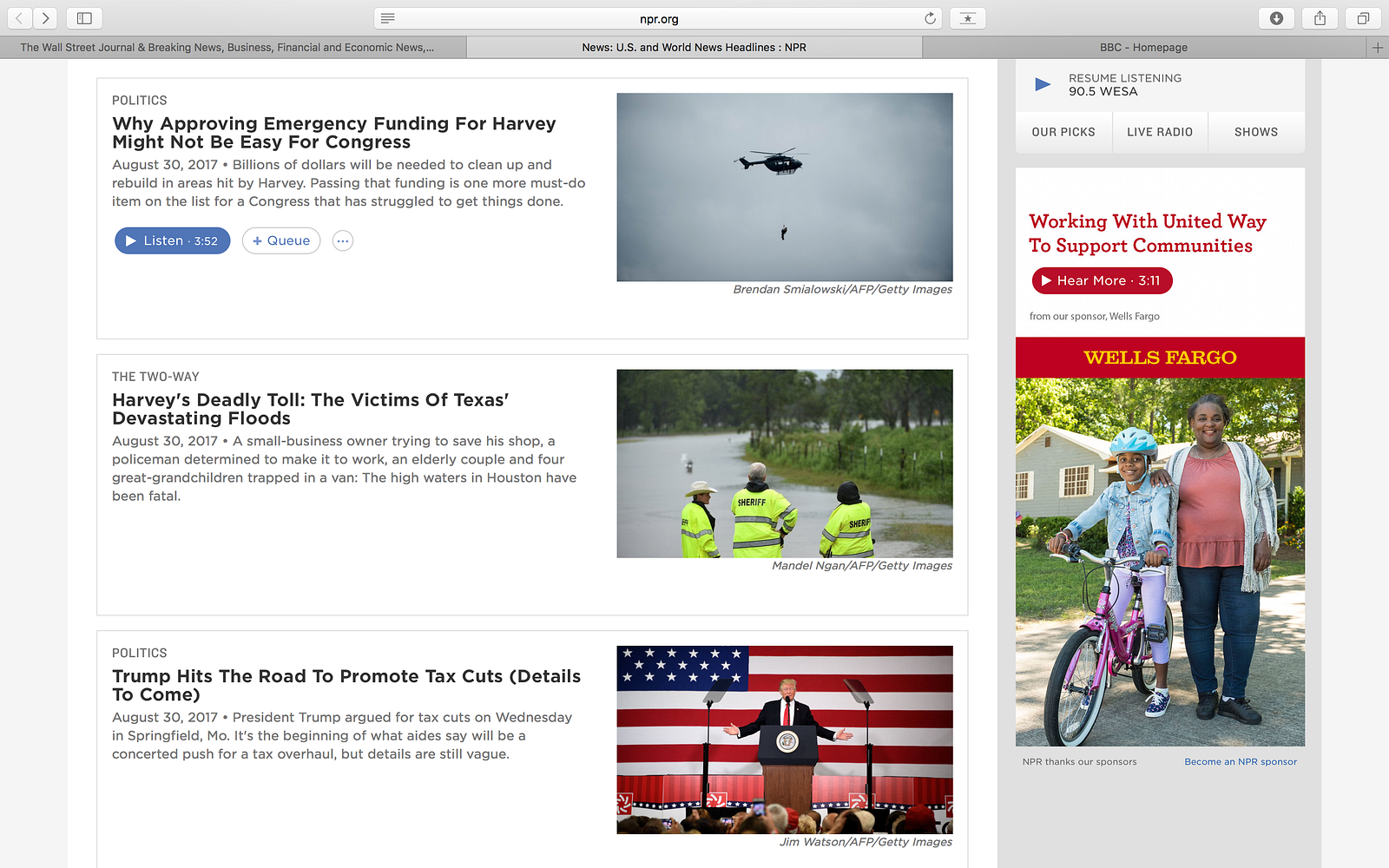Switch to the Wall Street Journal tab
The width and height of the screenshot is (1389, 868).
227,48
